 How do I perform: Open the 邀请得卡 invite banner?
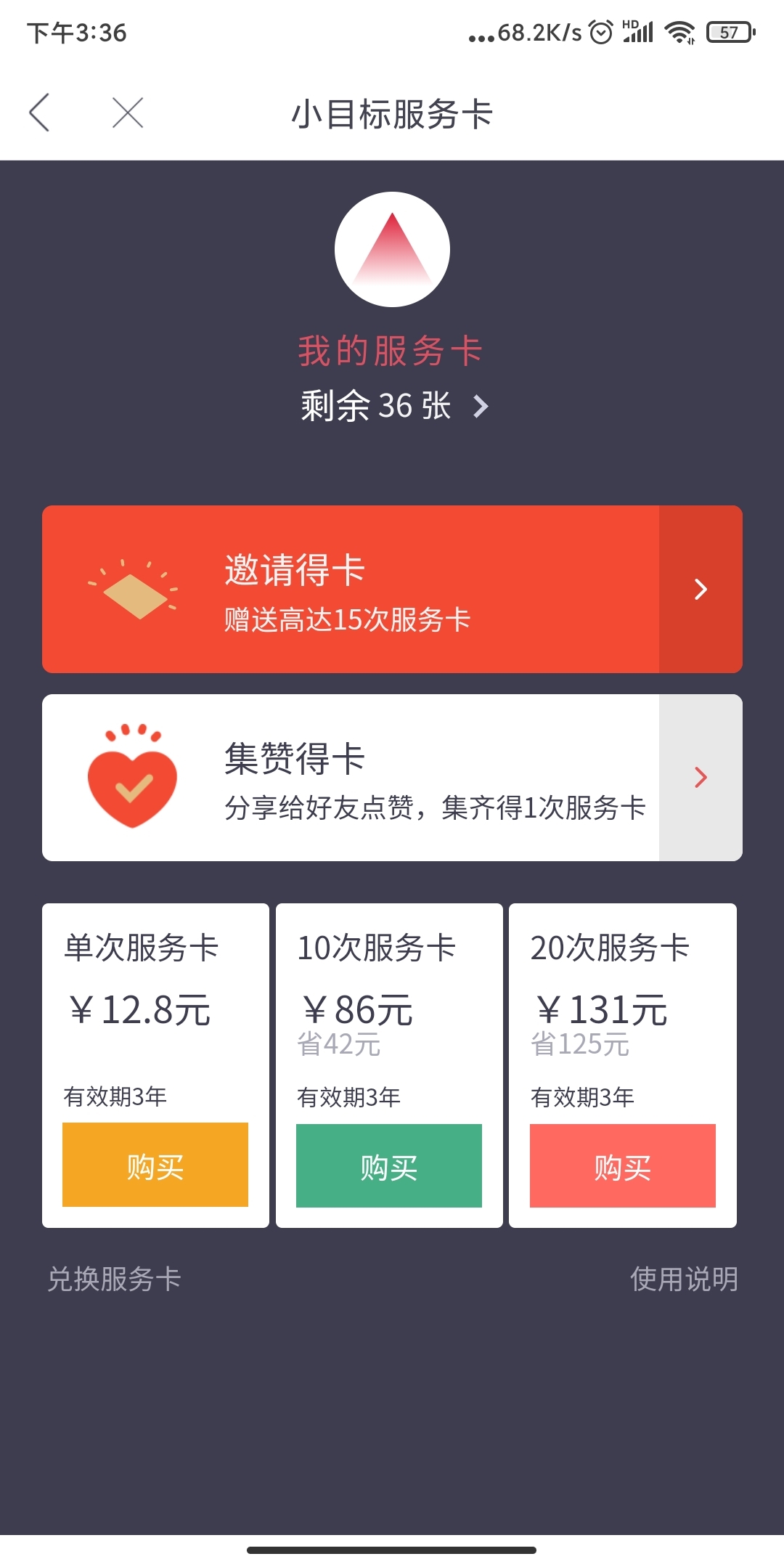(x=392, y=589)
